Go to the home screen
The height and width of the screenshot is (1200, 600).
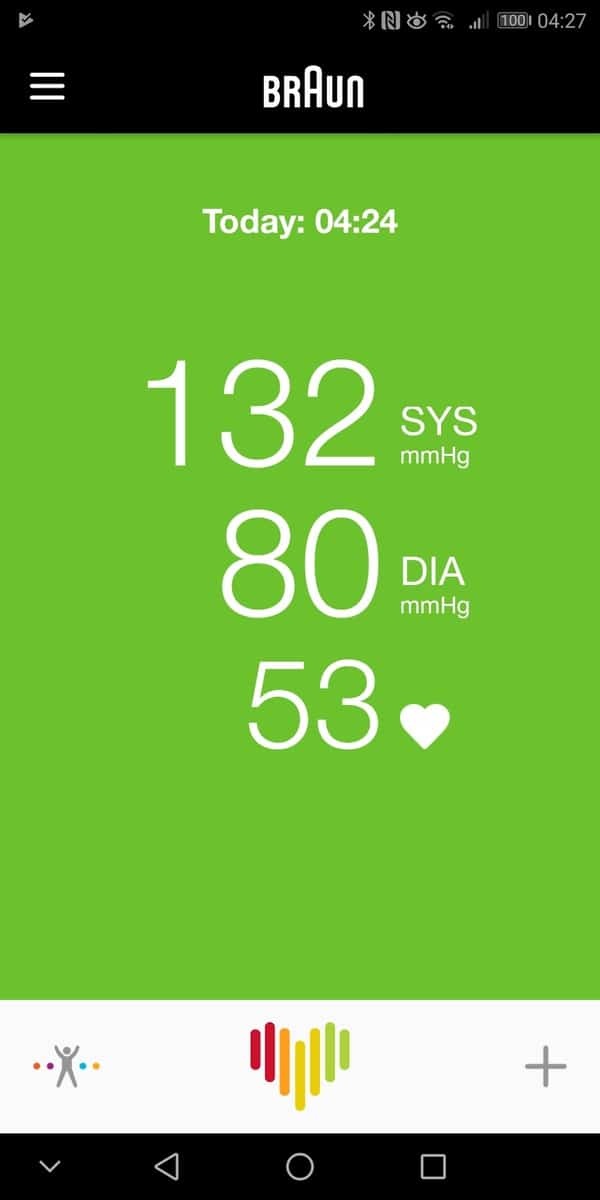300,1166
